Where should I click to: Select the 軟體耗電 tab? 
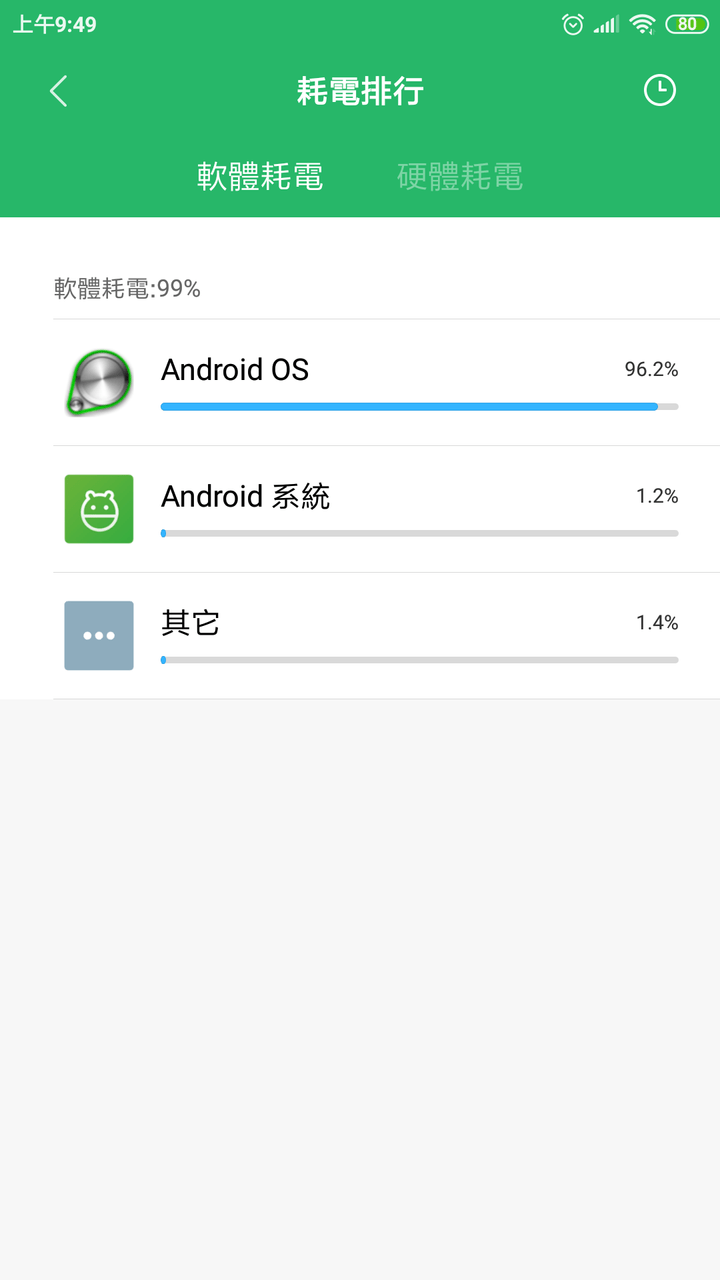(261, 175)
